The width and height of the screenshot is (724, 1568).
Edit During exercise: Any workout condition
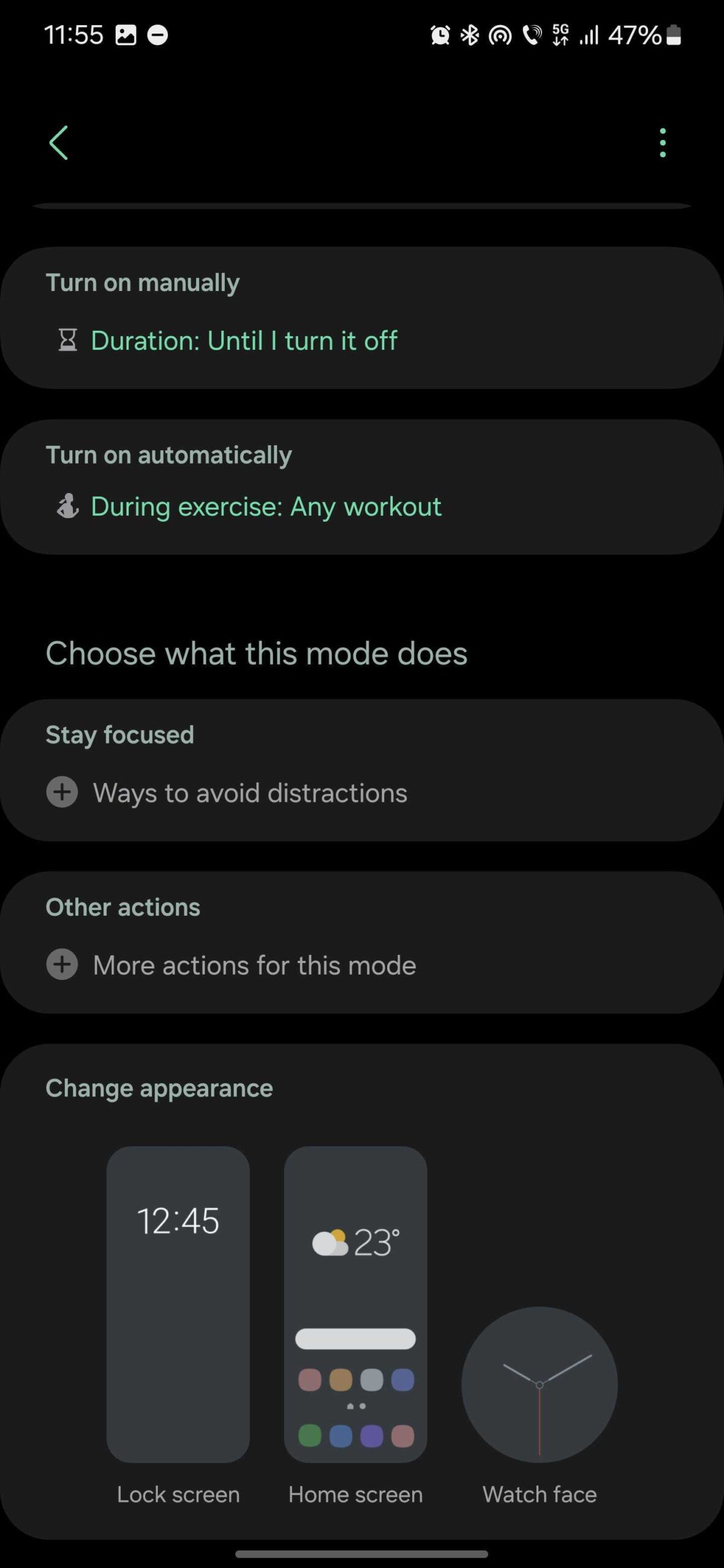tap(266, 507)
